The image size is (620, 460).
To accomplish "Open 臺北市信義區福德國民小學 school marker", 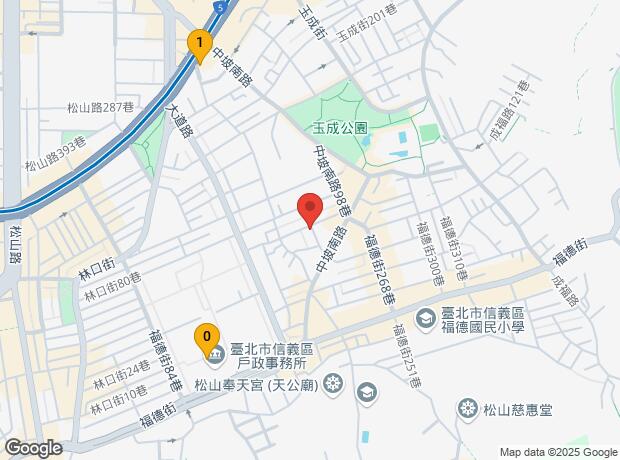I will coord(425,317).
